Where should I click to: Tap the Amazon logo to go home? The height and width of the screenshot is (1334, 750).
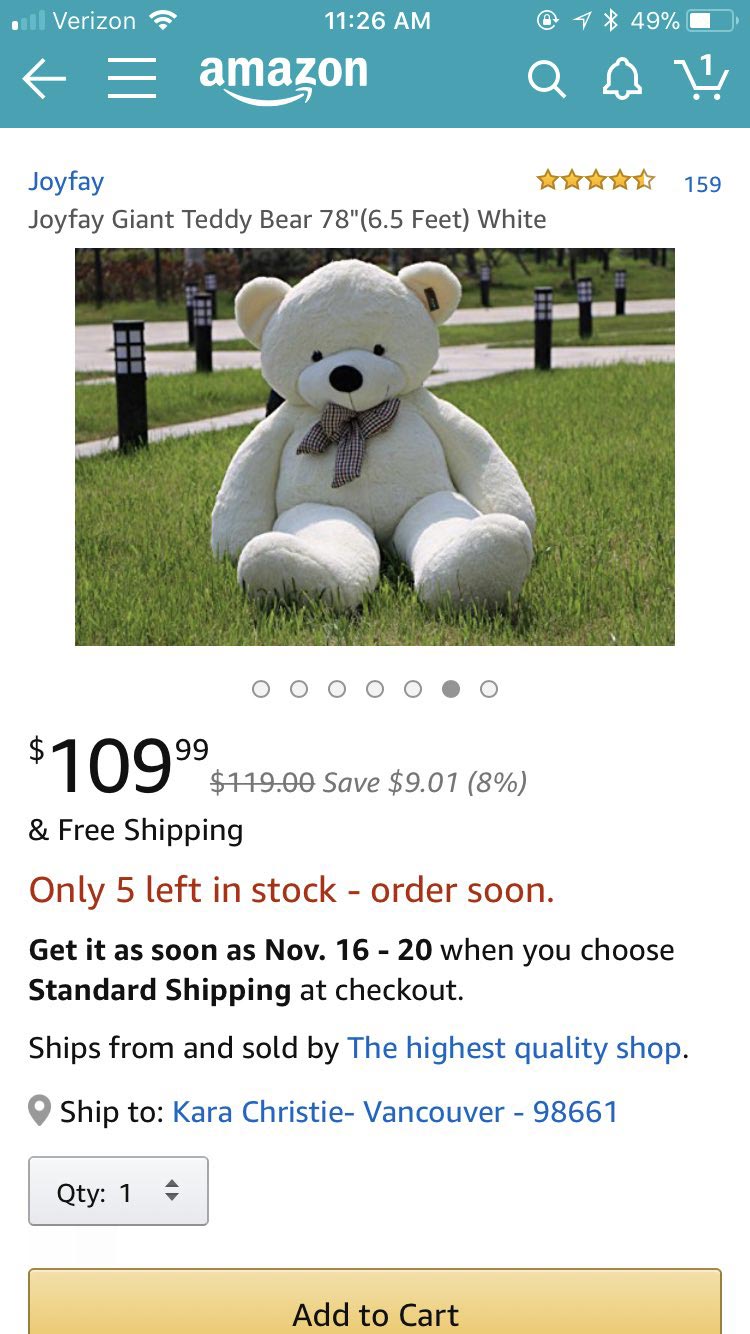coord(283,78)
